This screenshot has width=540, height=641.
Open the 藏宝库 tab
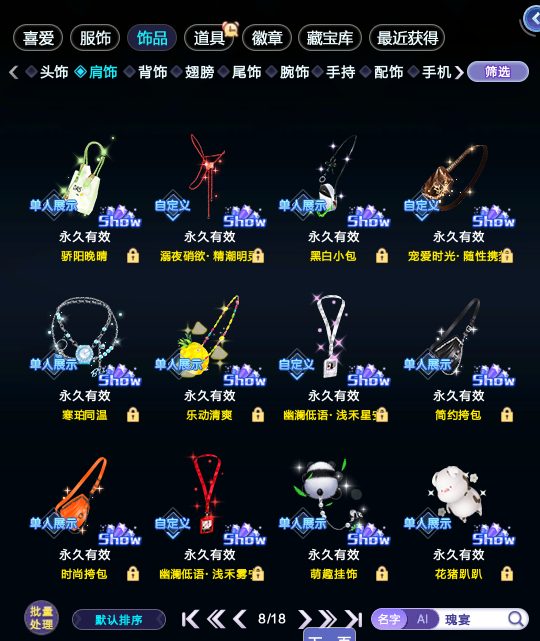tap(330, 38)
